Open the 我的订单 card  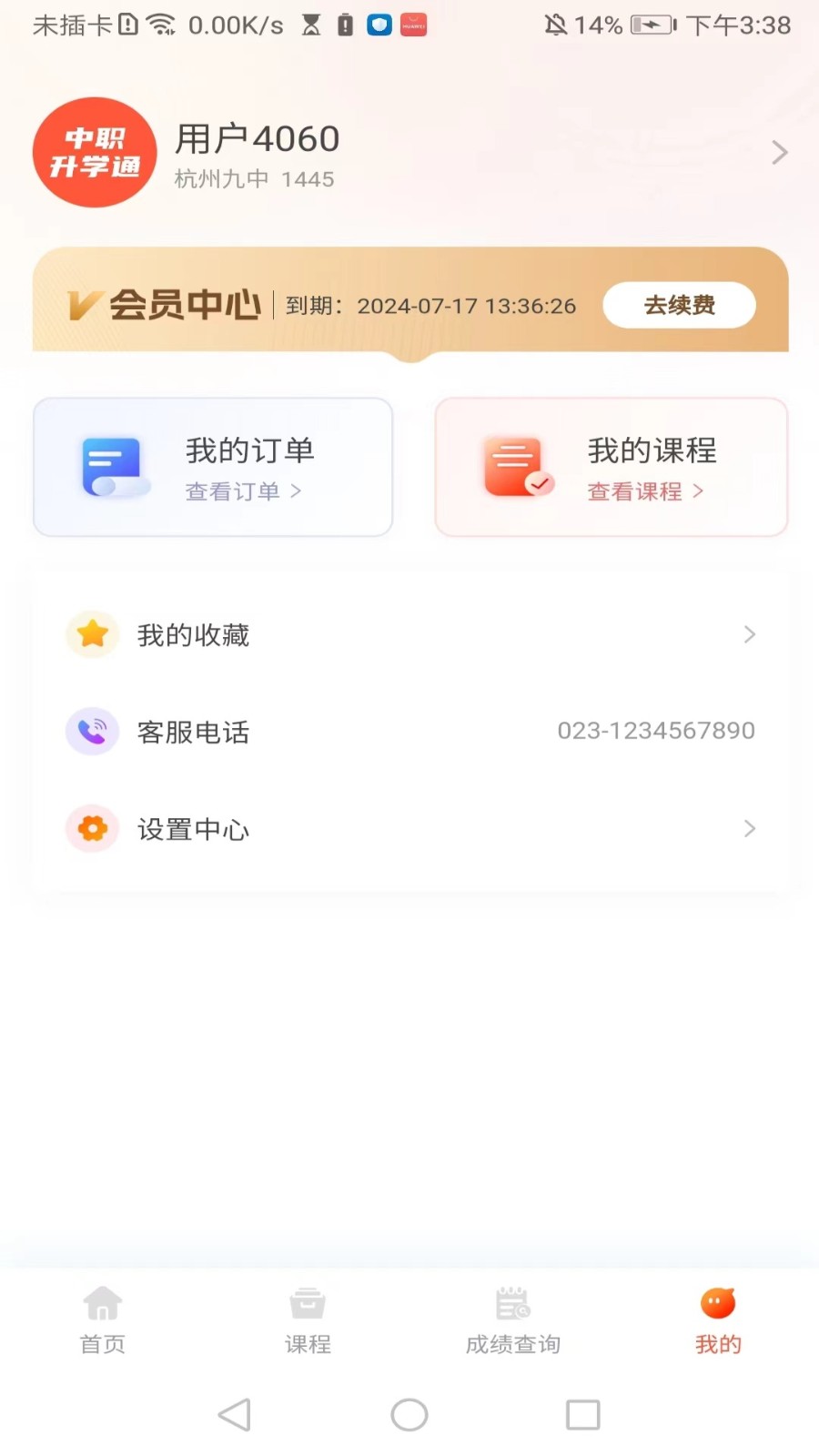[213, 467]
